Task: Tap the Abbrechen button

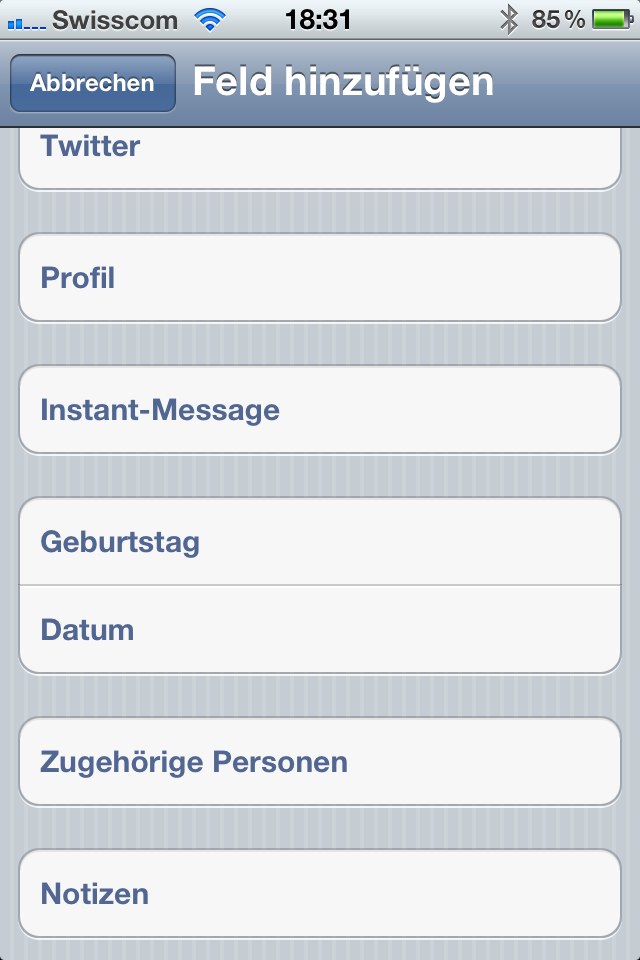Action: point(92,83)
